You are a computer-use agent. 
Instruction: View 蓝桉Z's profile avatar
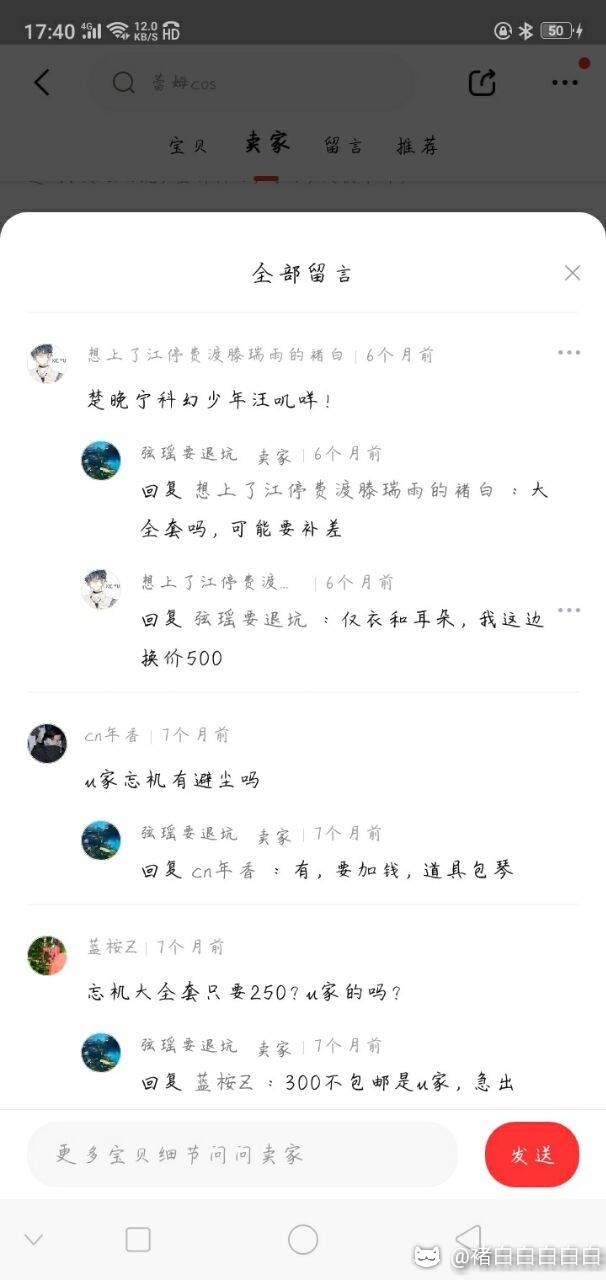[47, 955]
